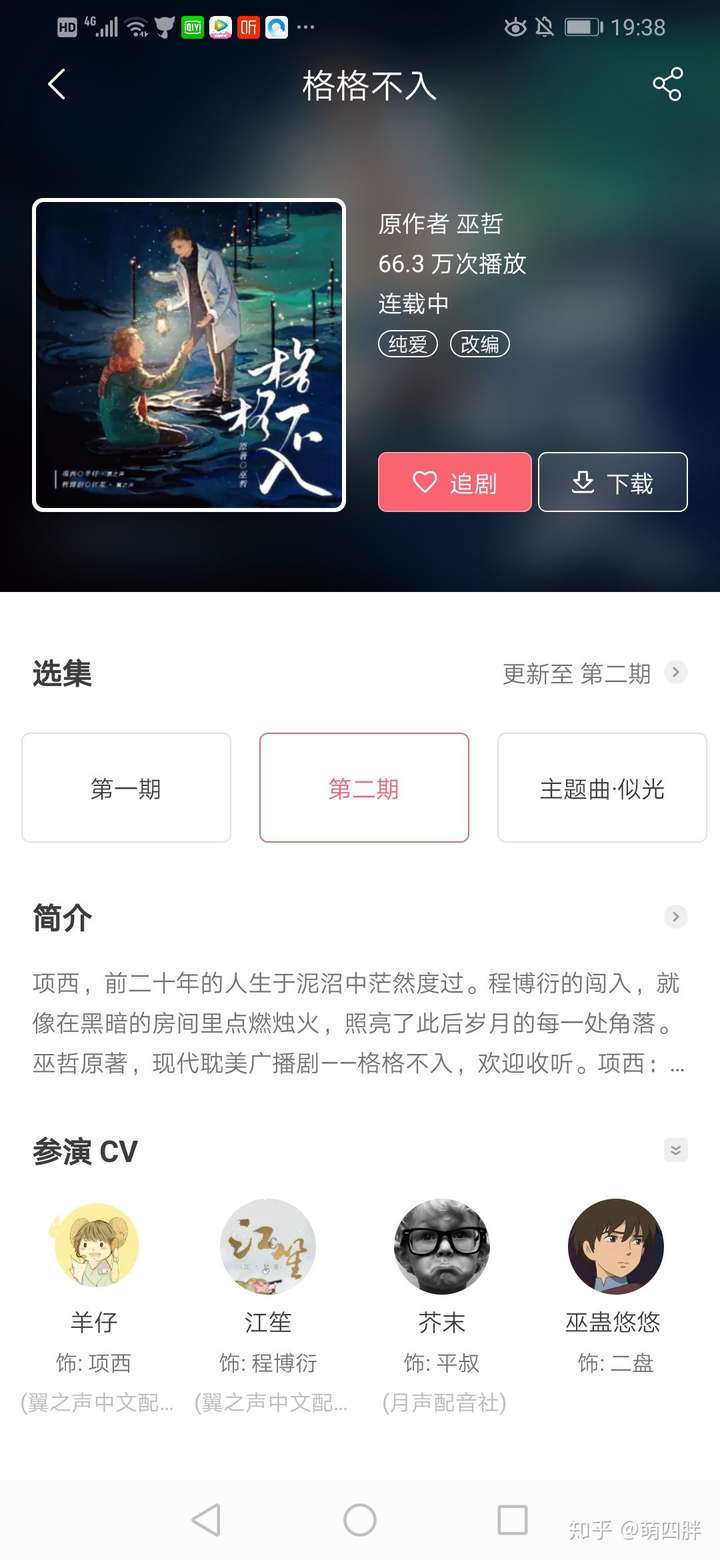Collapse the 参演 CV section with double chevron
Screen dimensions: 720x1560
pos(675,1150)
